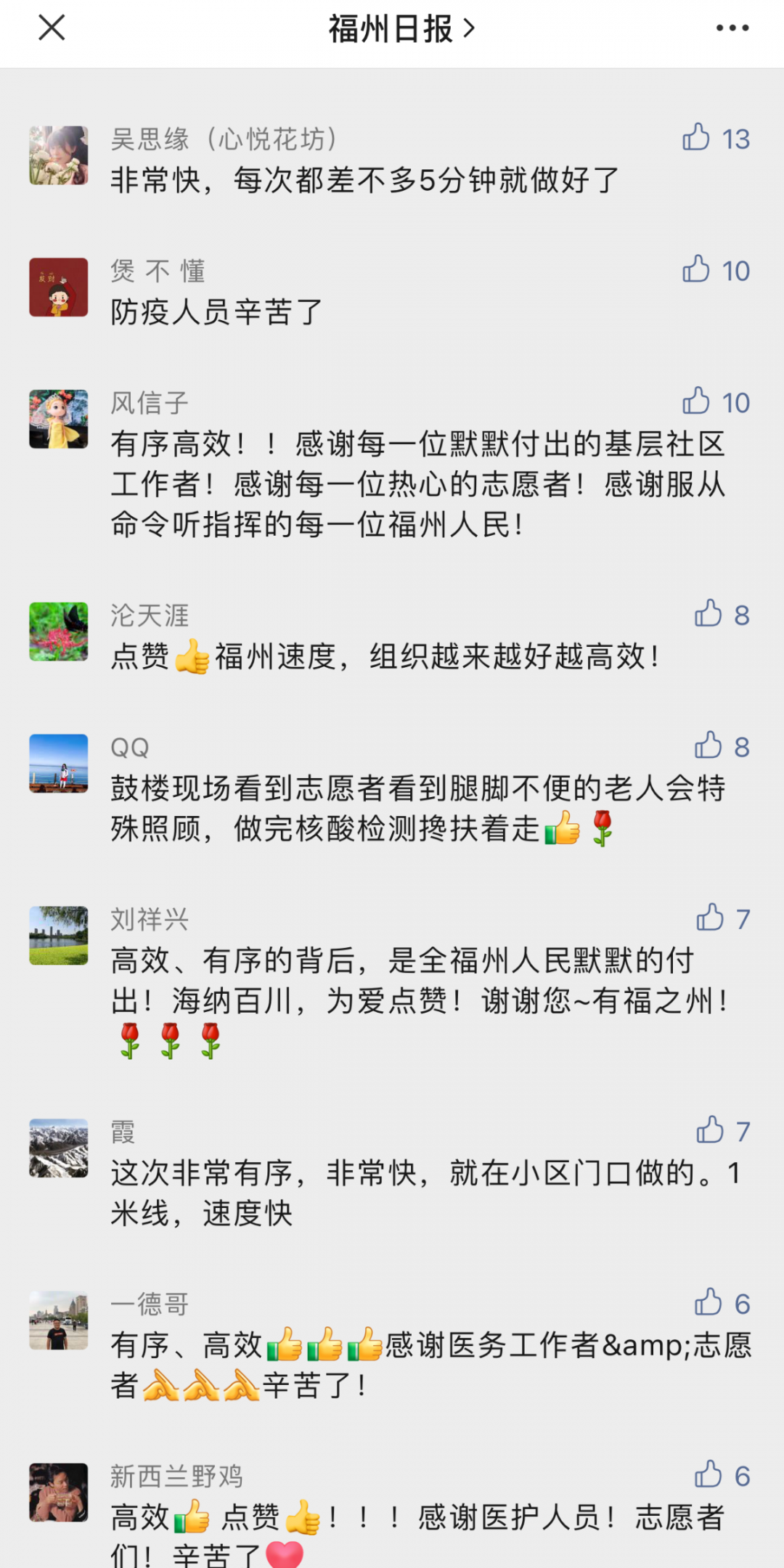
Task: Like 刘祥兴's comment
Action: pyautogui.click(x=710, y=918)
